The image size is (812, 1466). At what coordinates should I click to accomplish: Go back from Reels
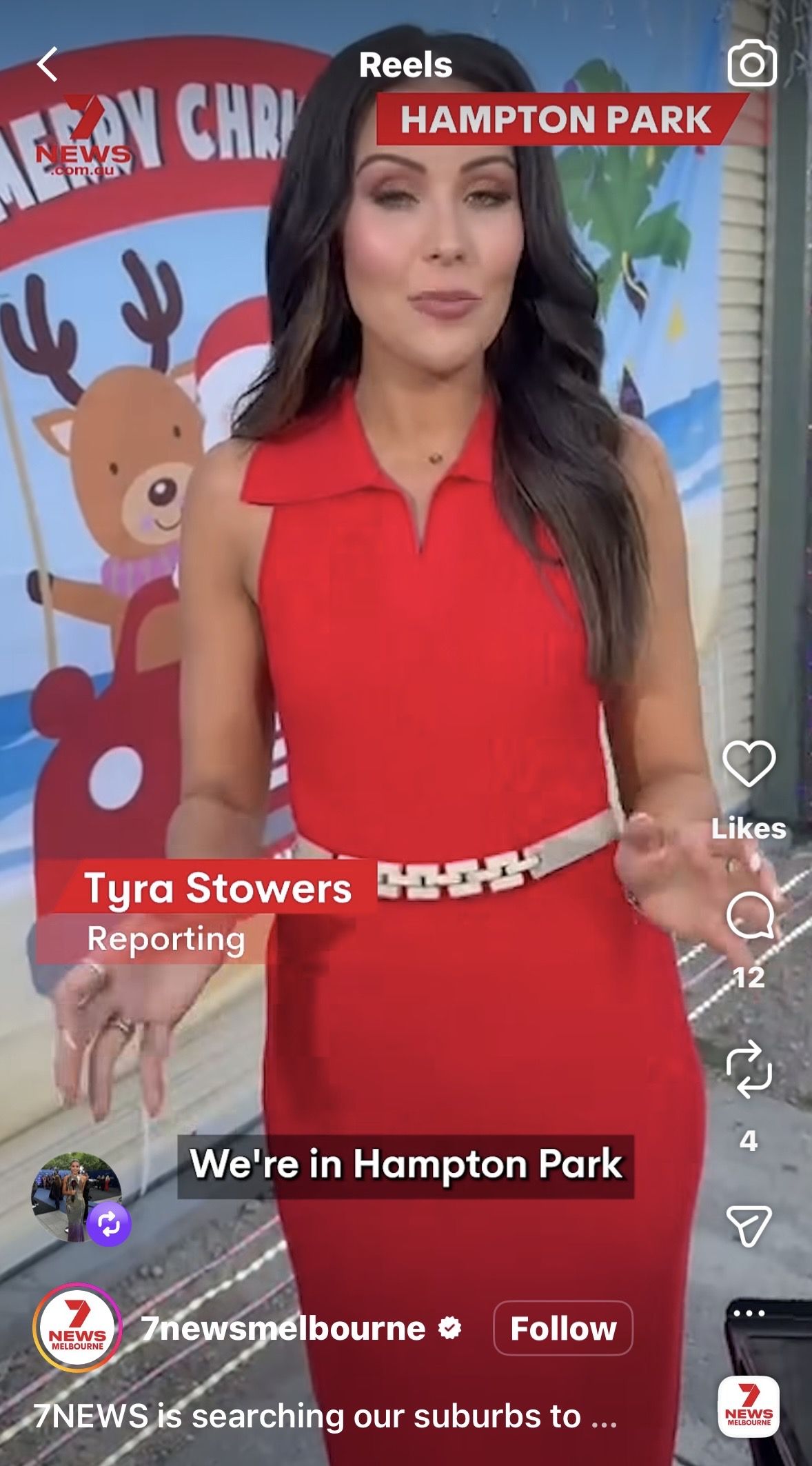(48, 65)
